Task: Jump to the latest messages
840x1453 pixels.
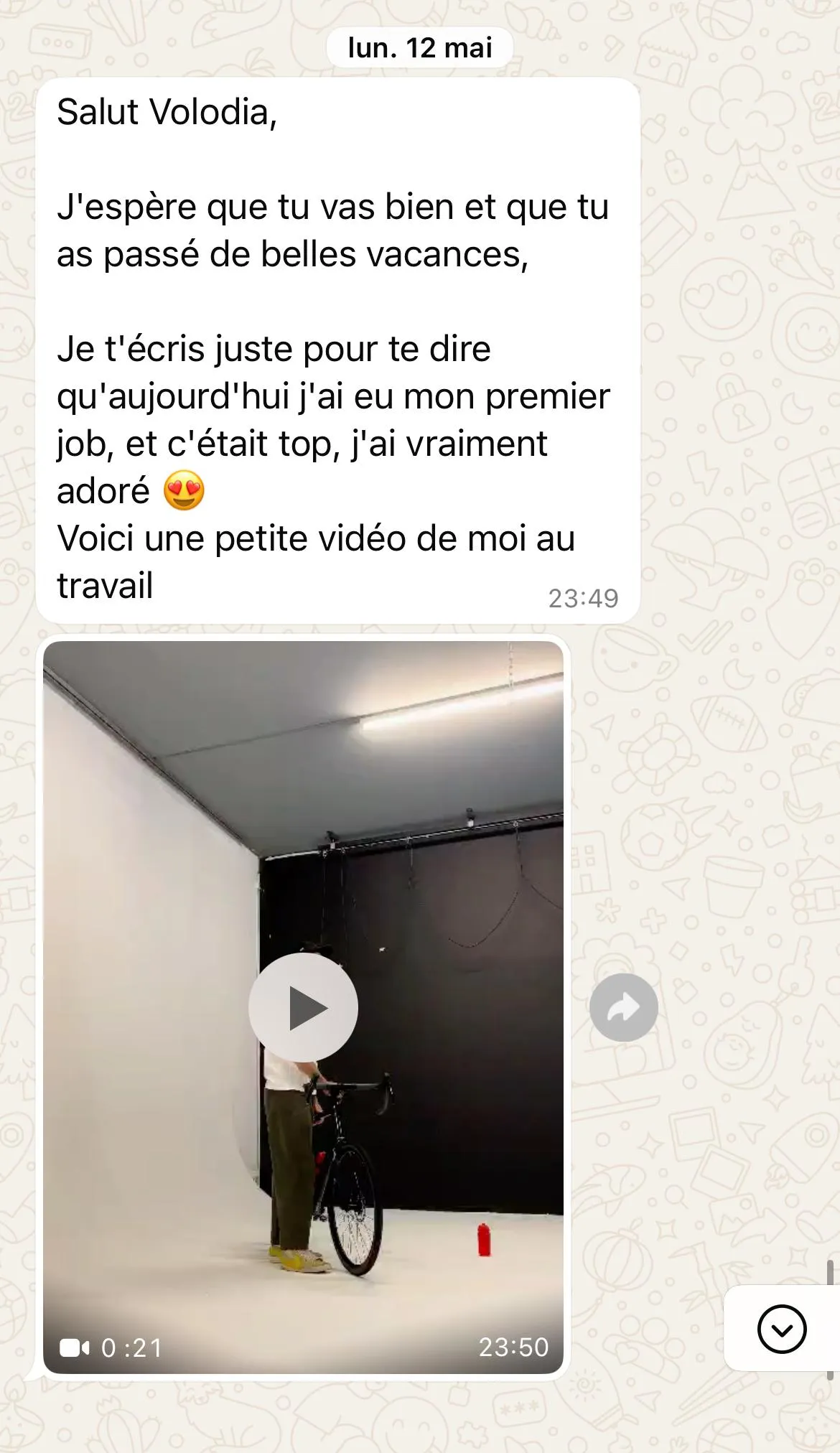Action: (781, 1329)
